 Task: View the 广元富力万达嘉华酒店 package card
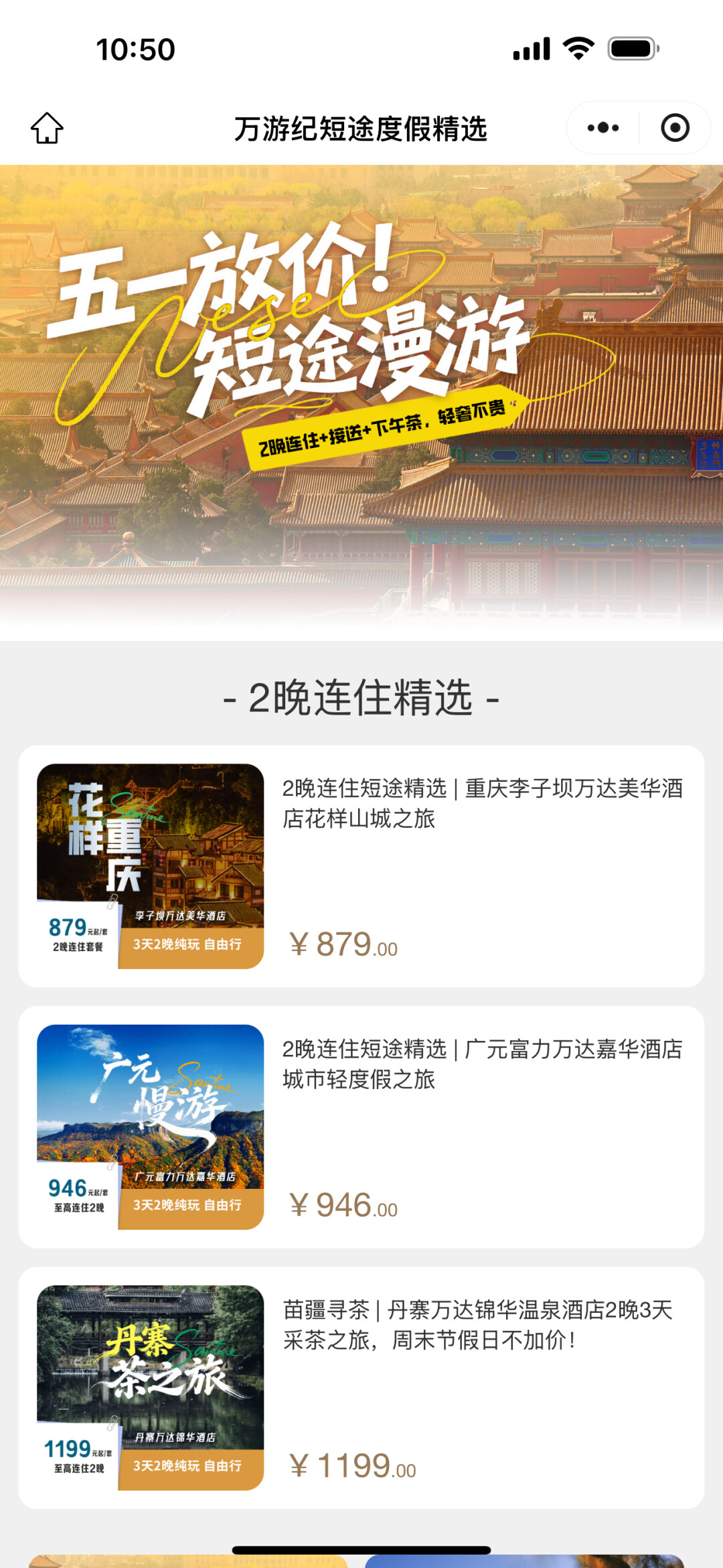coord(361,1127)
